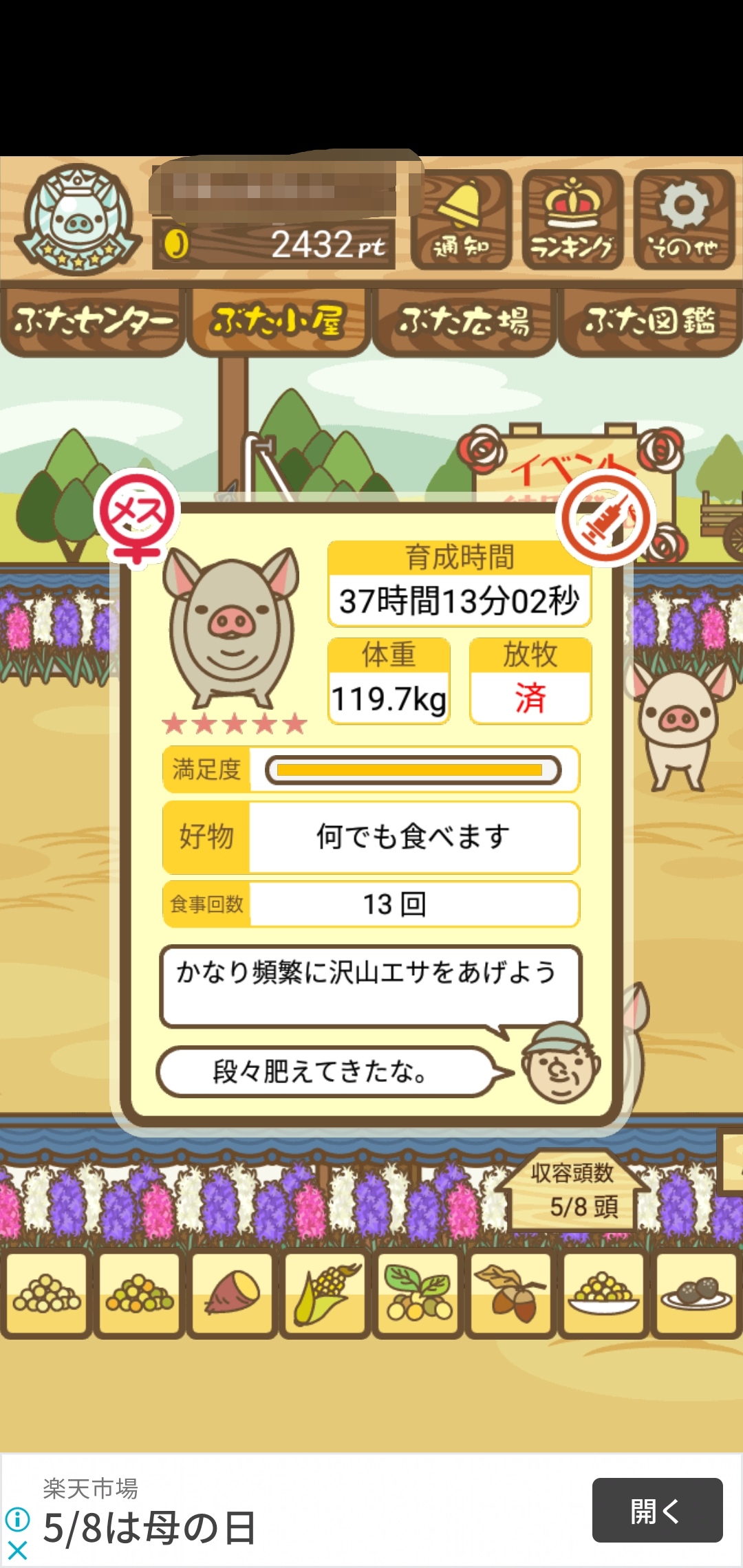This screenshot has height=1568, width=743.
Task: Pick the corn feed item
Action: 325,1295
